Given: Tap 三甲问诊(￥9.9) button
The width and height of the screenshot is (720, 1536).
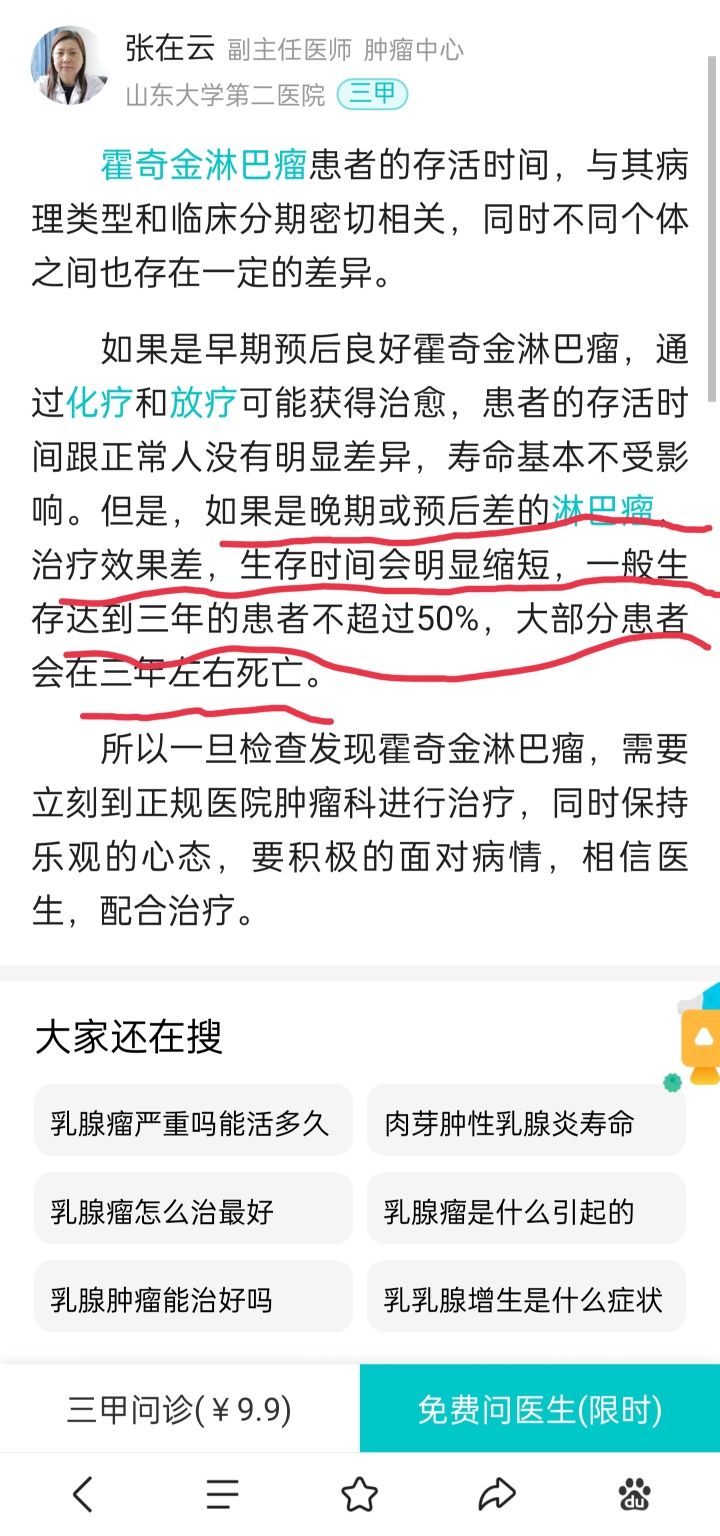Looking at the screenshot, I should [180, 1409].
